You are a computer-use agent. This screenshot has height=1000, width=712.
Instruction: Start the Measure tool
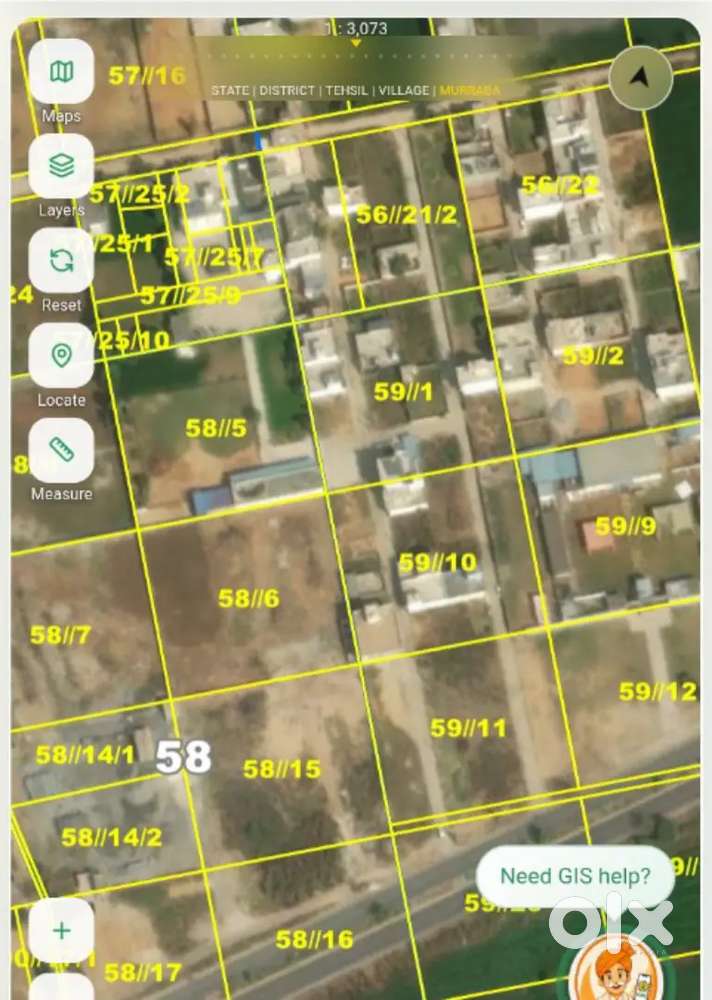tap(61, 450)
